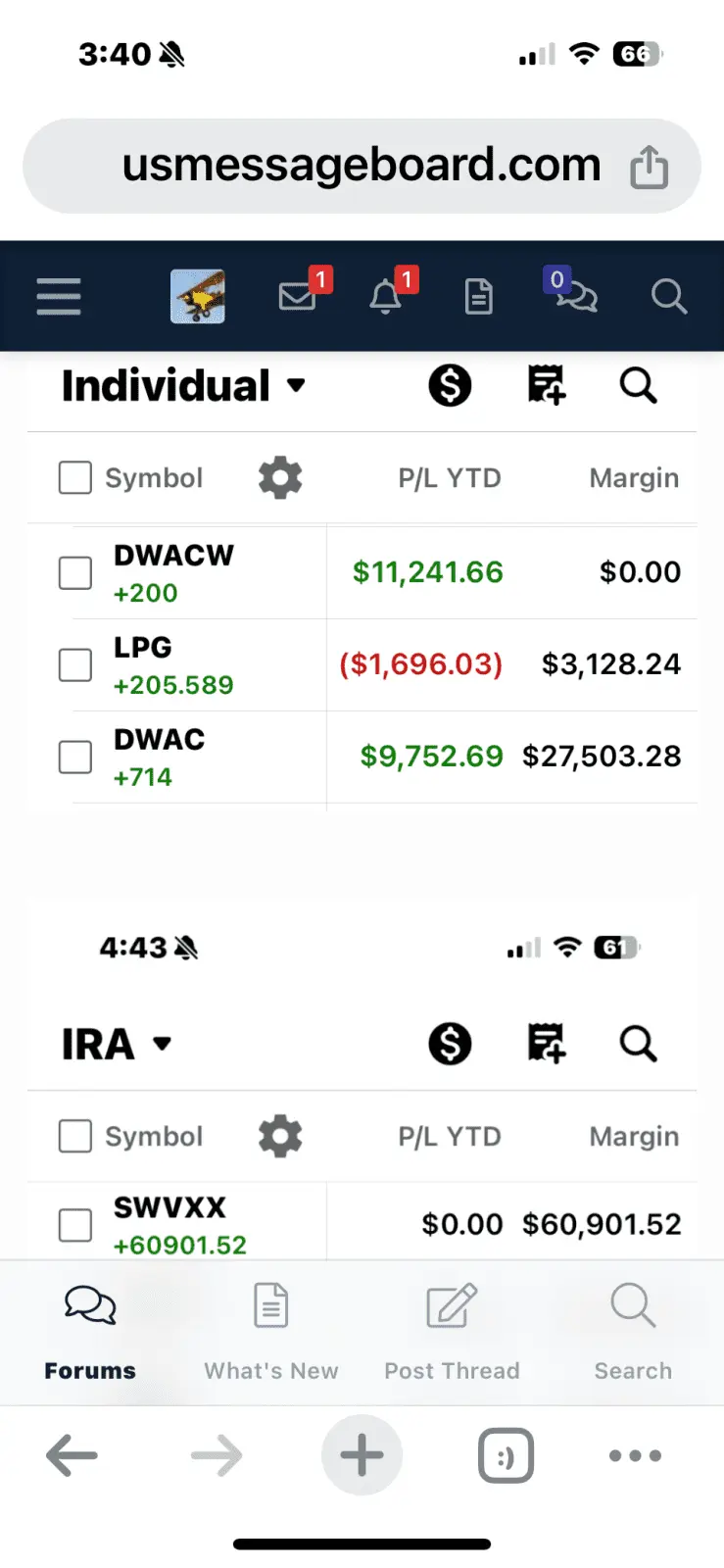View open browser tabs
724x1568 pixels.
[506, 1455]
